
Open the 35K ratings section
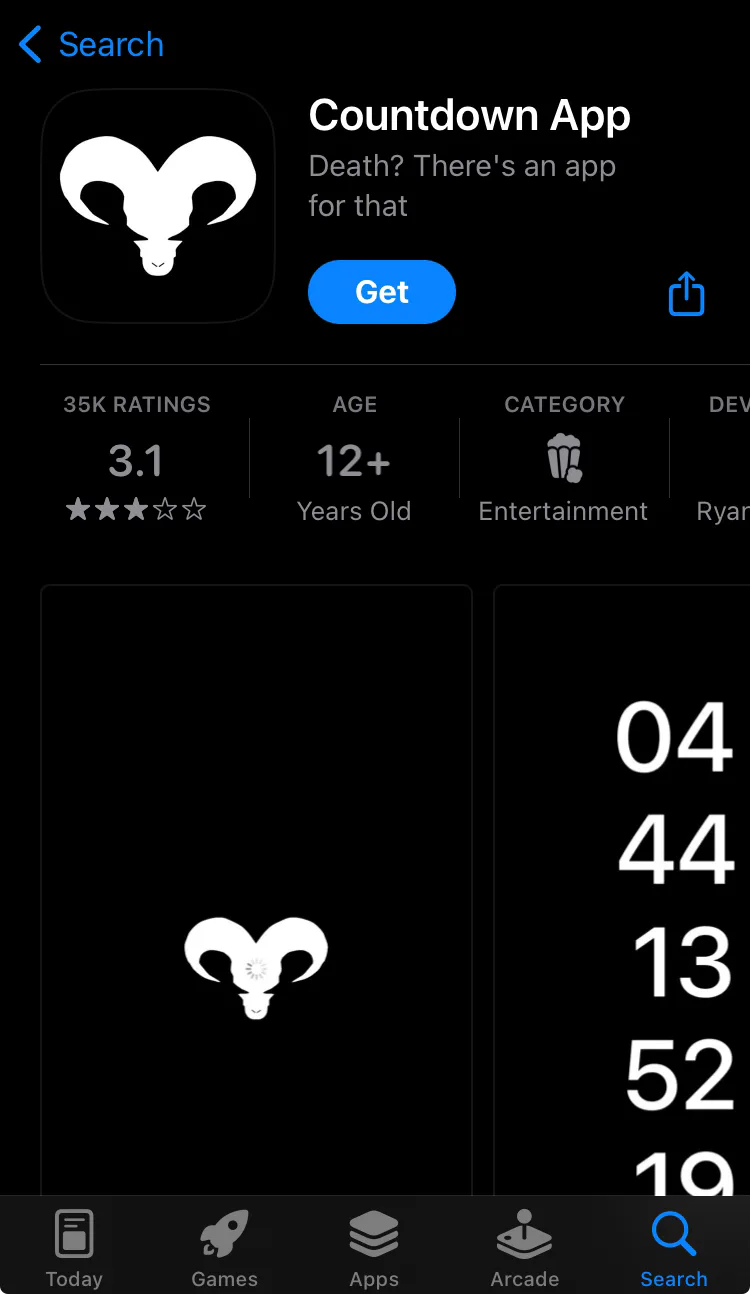136,458
